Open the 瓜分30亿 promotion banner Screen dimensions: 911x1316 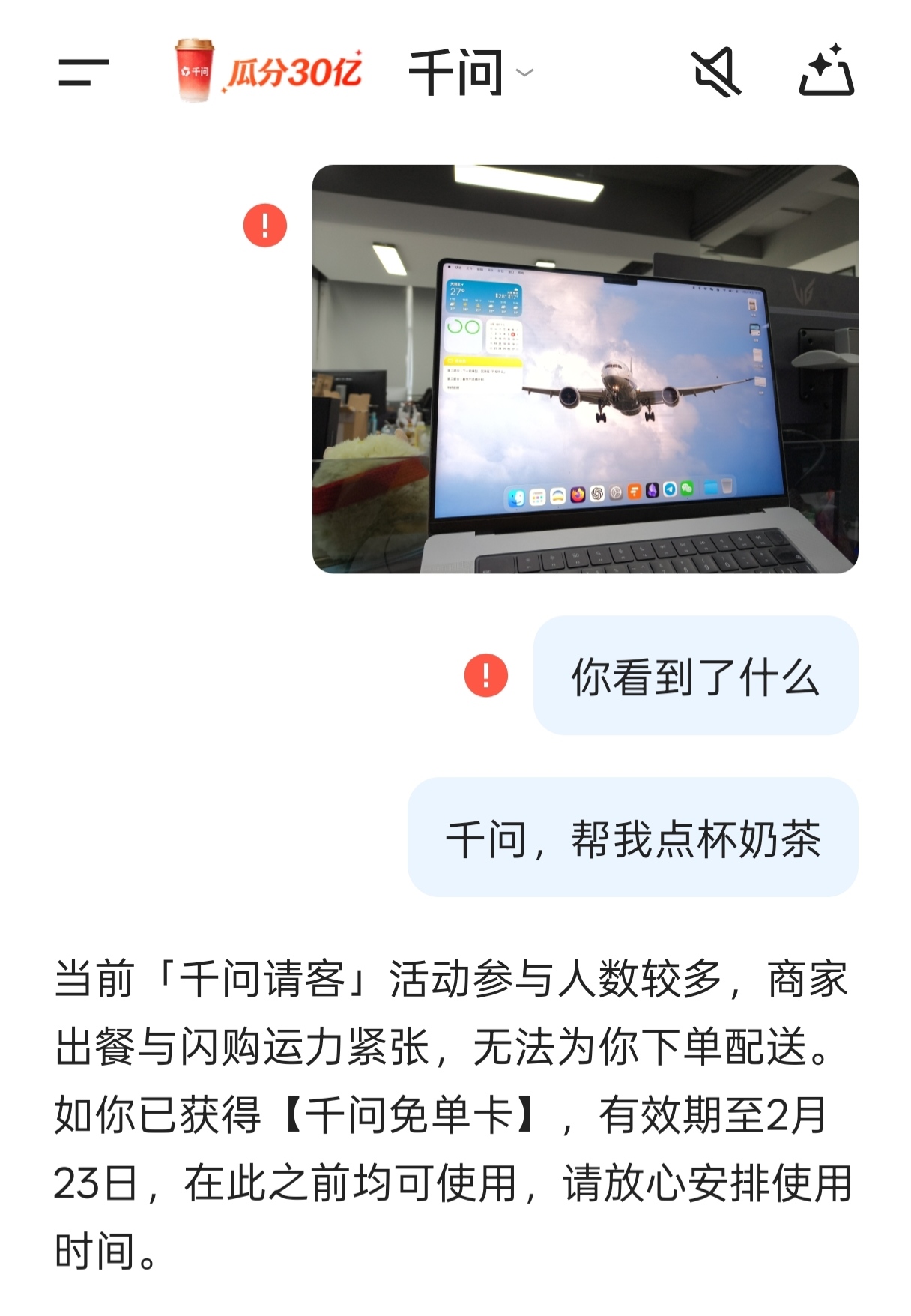[x=269, y=71]
